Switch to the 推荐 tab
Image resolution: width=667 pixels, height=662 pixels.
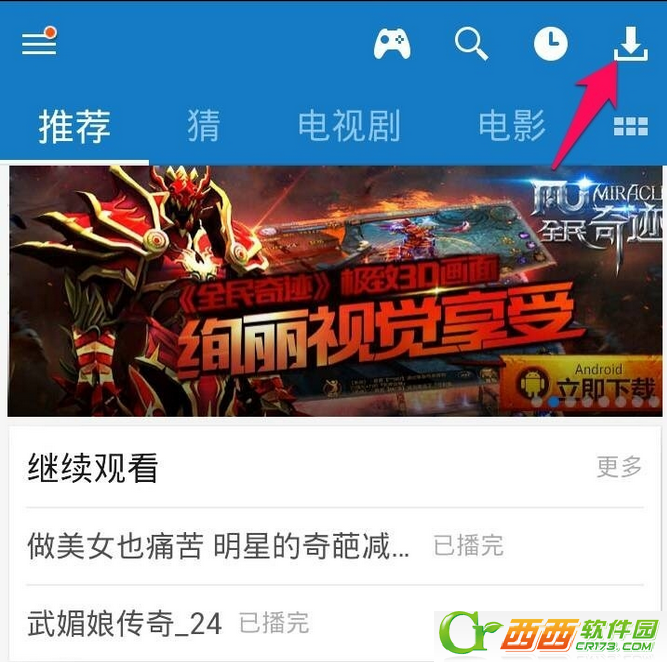pyautogui.click(x=74, y=127)
